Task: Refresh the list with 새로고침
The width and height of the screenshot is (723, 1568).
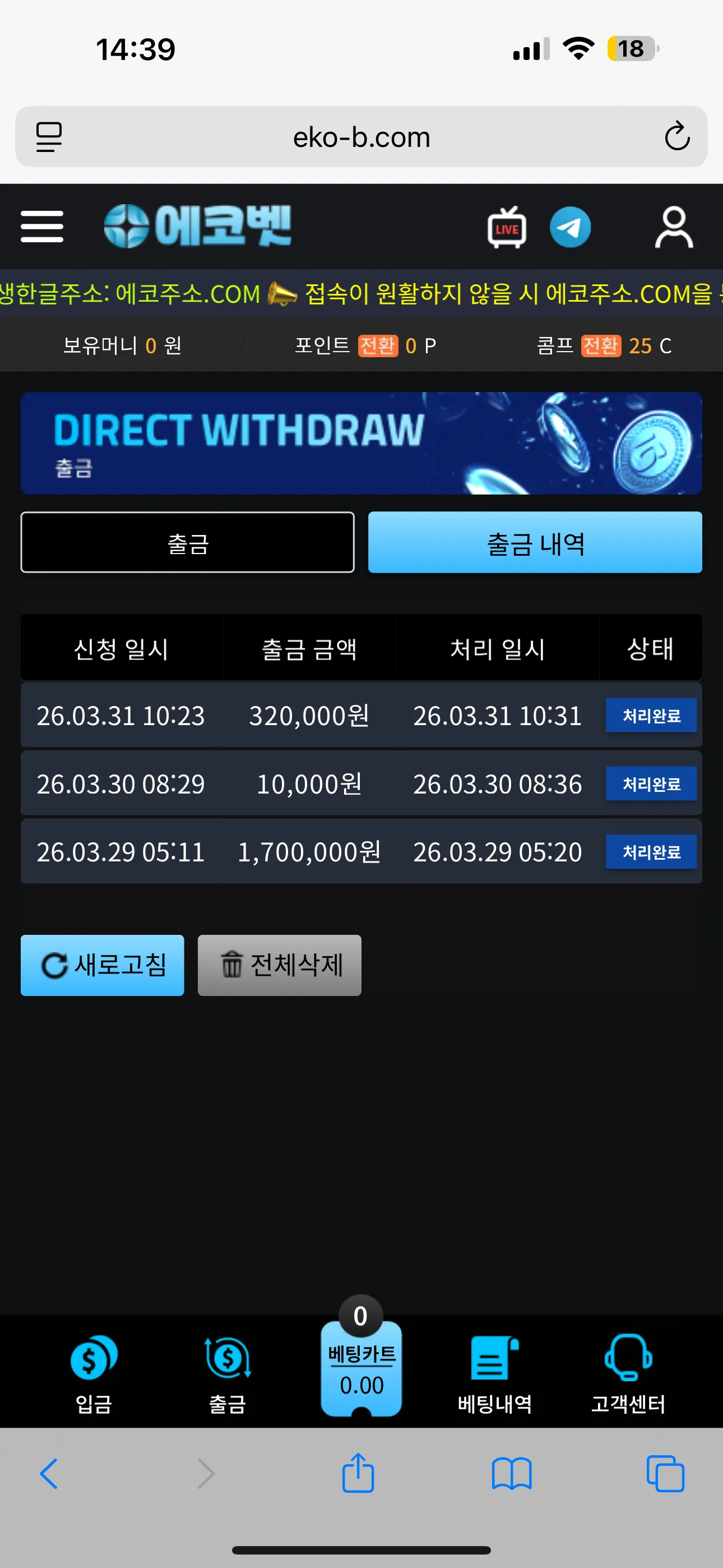Action: click(102, 965)
